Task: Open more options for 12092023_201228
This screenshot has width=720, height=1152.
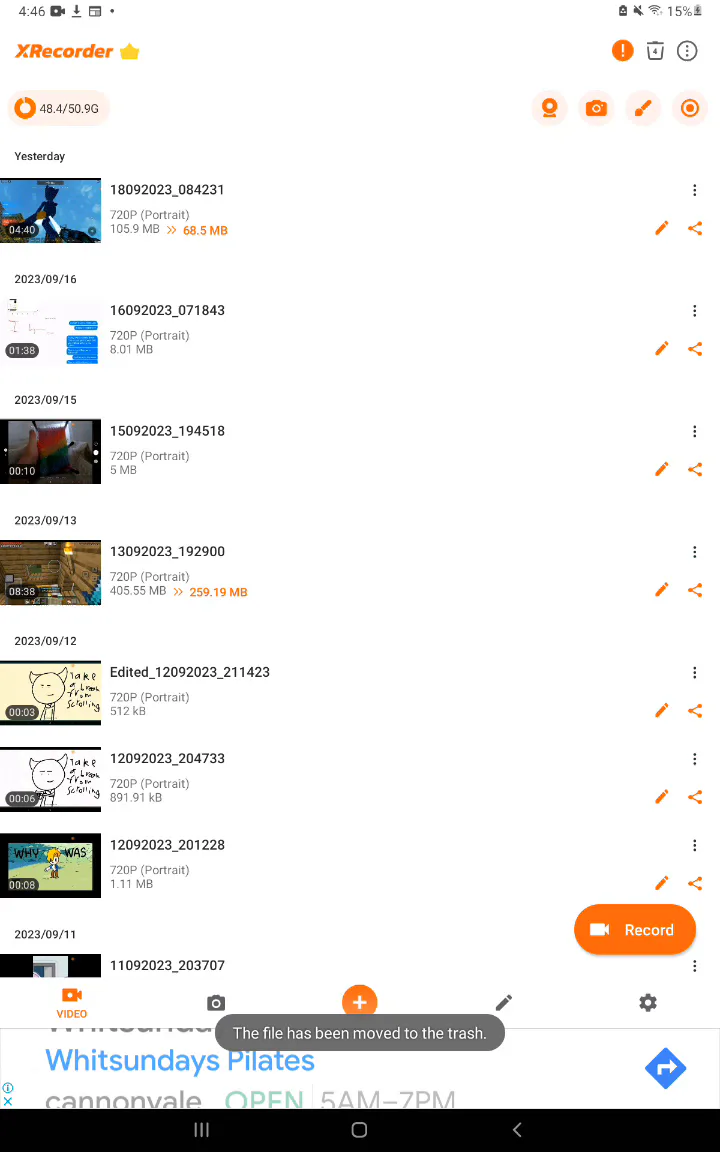Action: point(695,846)
